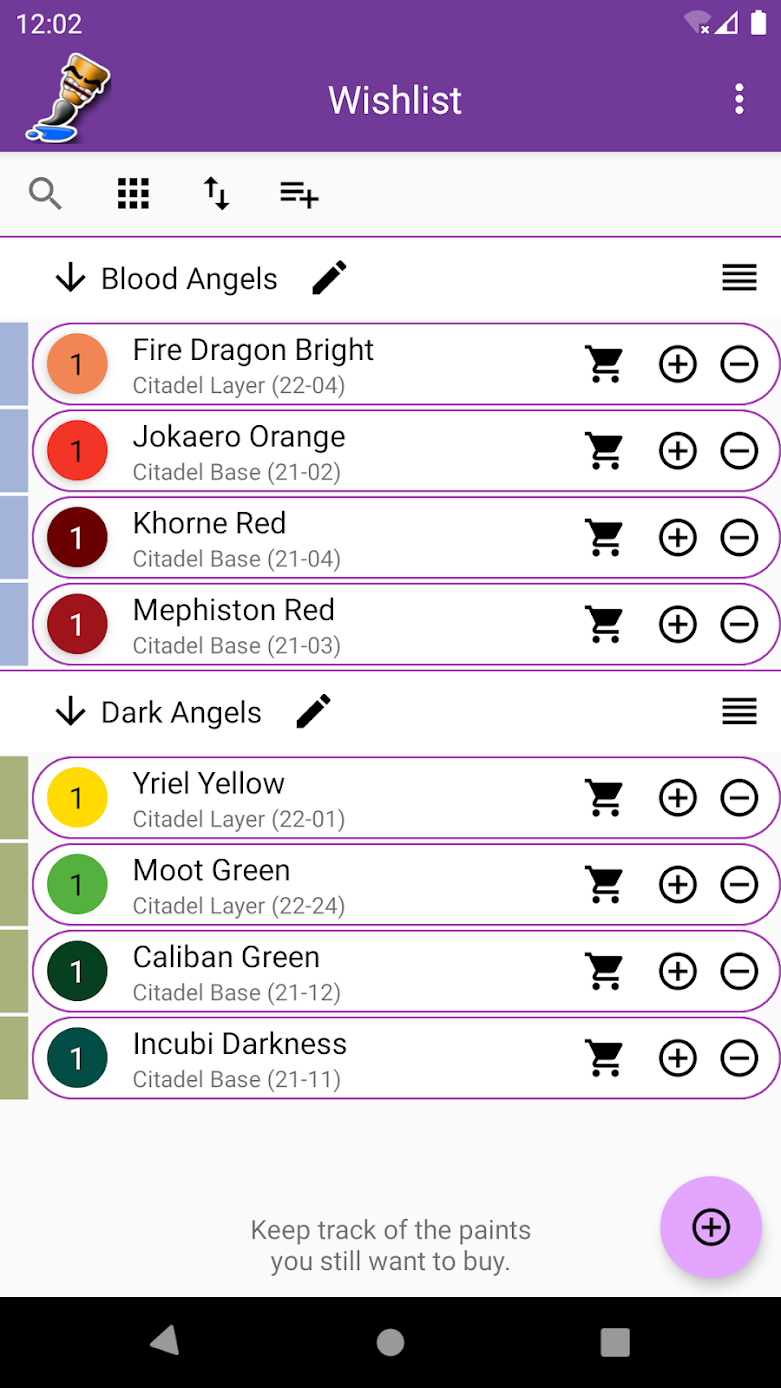The width and height of the screenshot is (781, 1388).
Task: Switch to the grid view icon
Action: [x=133, y=193]
